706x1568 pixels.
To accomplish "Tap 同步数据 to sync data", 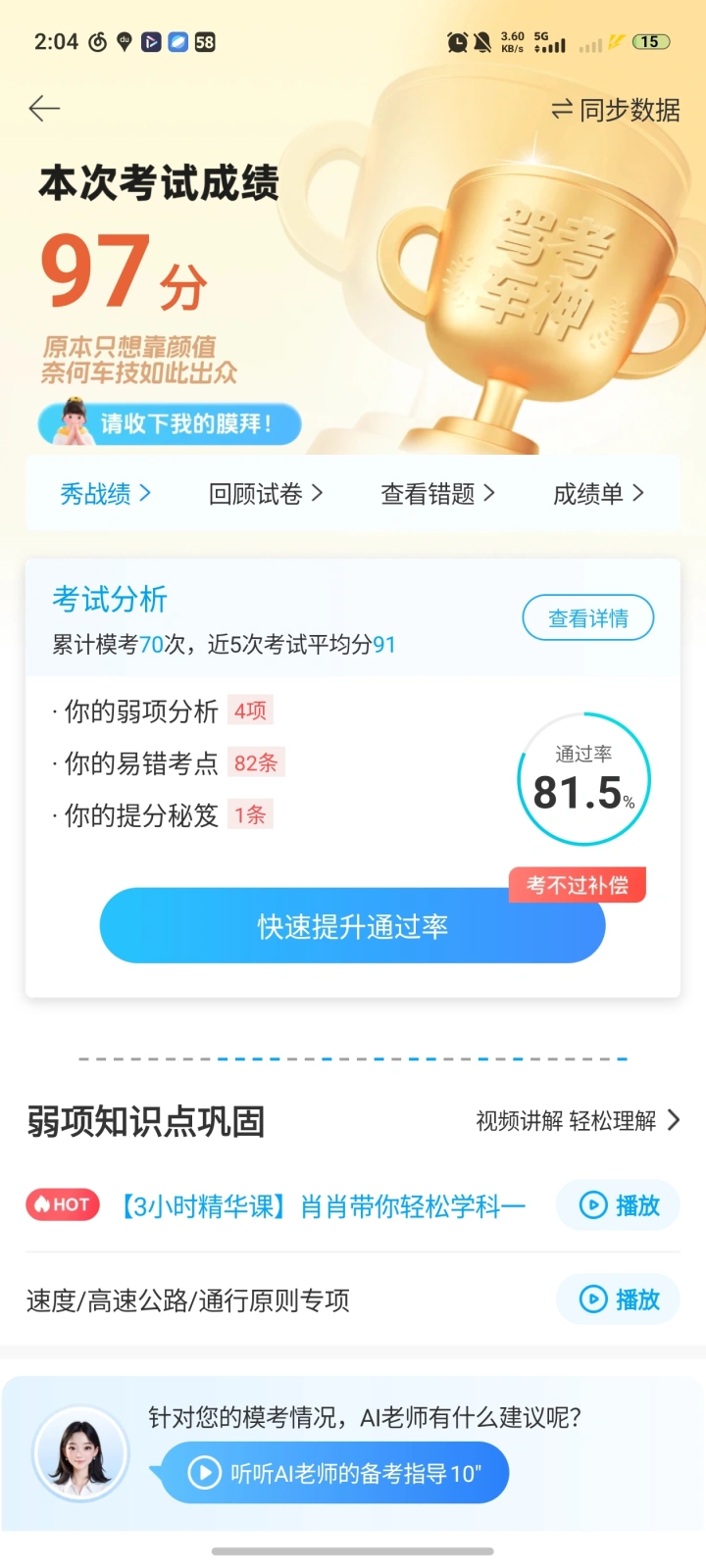I will (616, 110).
